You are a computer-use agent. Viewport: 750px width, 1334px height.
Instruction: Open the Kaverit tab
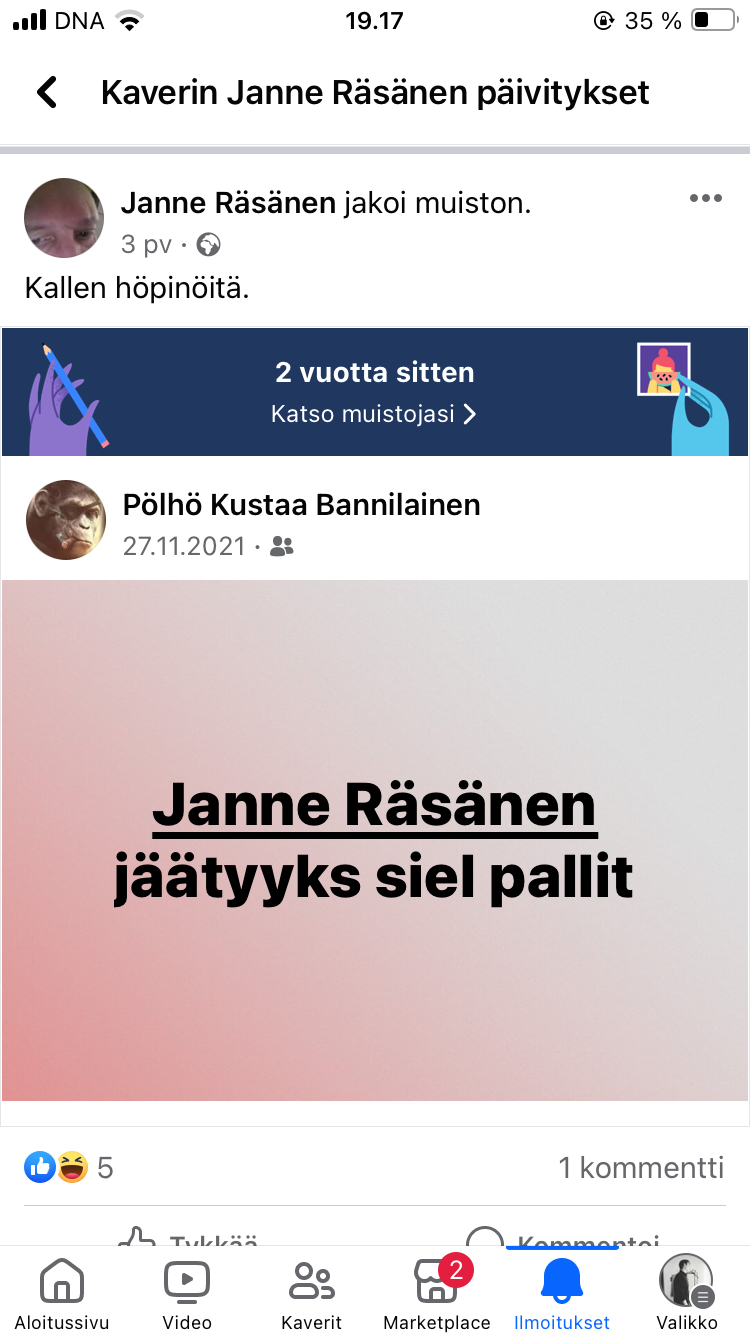[311, 1294]
